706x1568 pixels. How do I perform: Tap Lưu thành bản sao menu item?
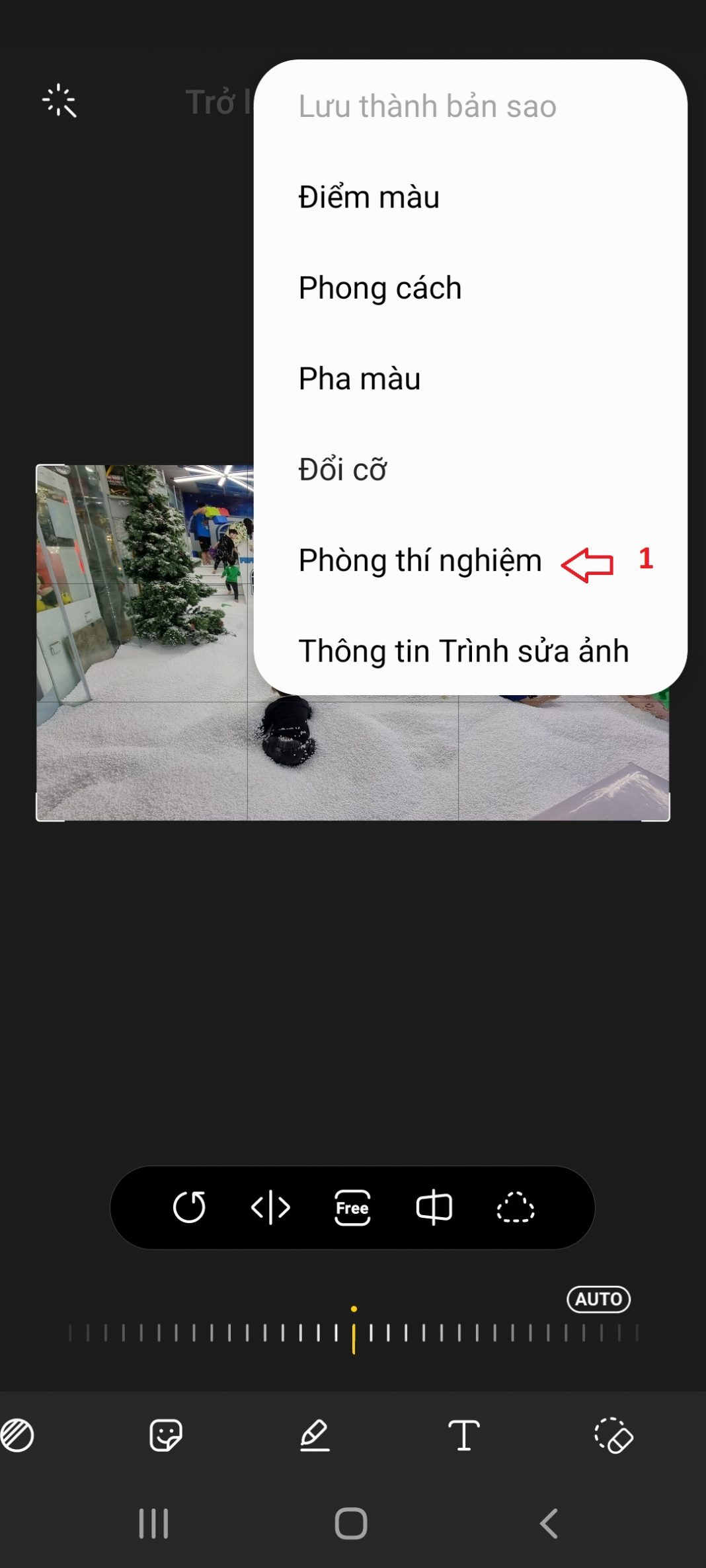click(x=427, y=106)
